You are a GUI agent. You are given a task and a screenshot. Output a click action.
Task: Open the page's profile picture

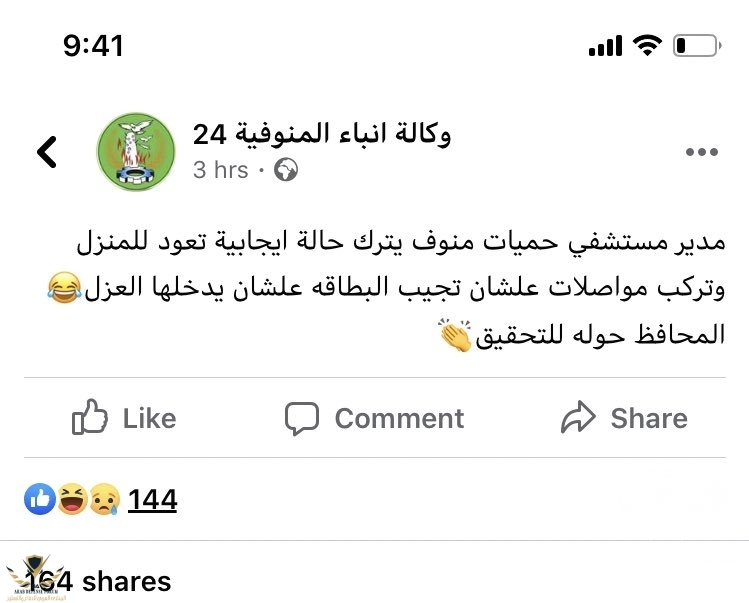[136, 152]
